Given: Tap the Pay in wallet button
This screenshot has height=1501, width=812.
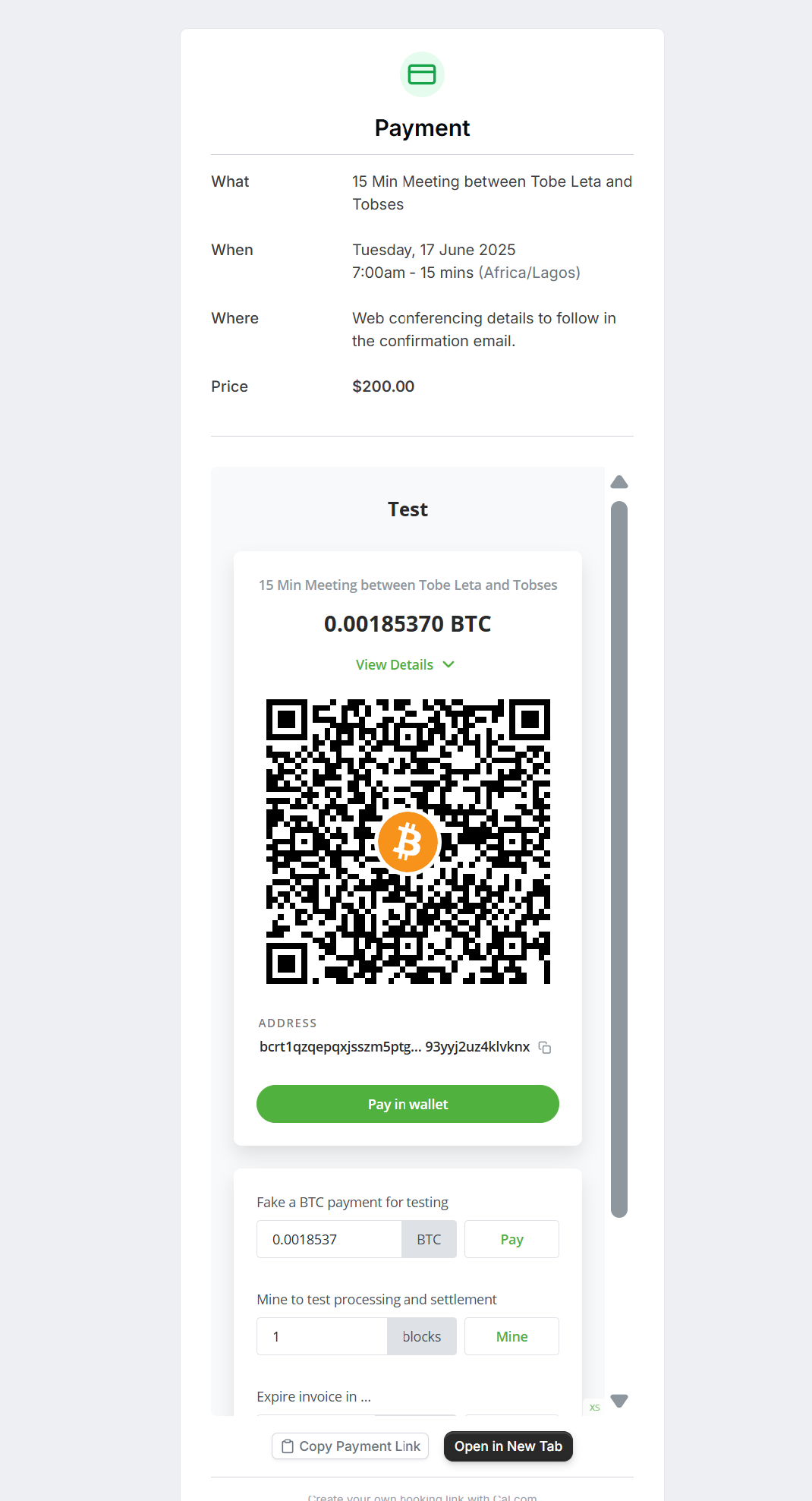Looking at the screenshot, I should coord(408,1104).
